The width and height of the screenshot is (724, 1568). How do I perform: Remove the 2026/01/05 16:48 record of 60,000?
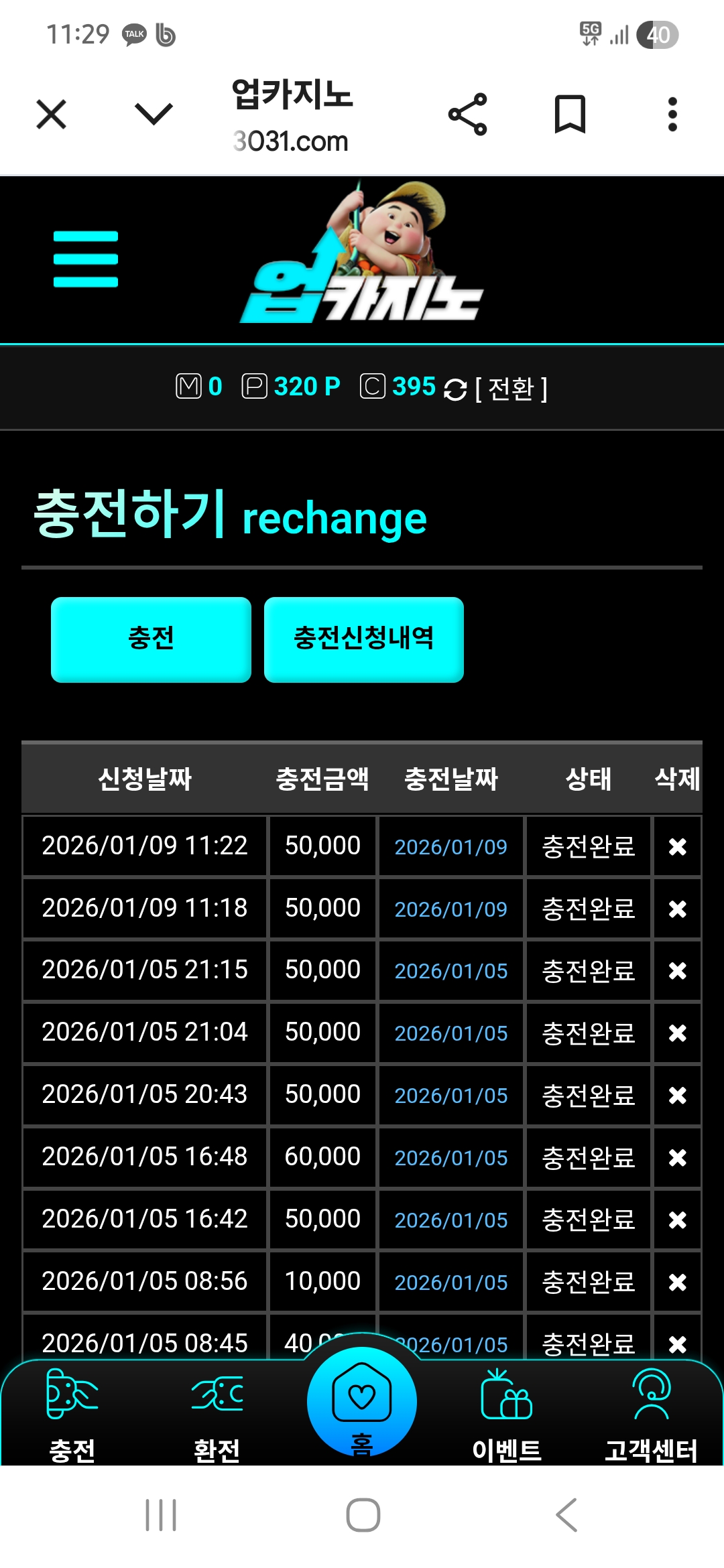(677, 1158)
